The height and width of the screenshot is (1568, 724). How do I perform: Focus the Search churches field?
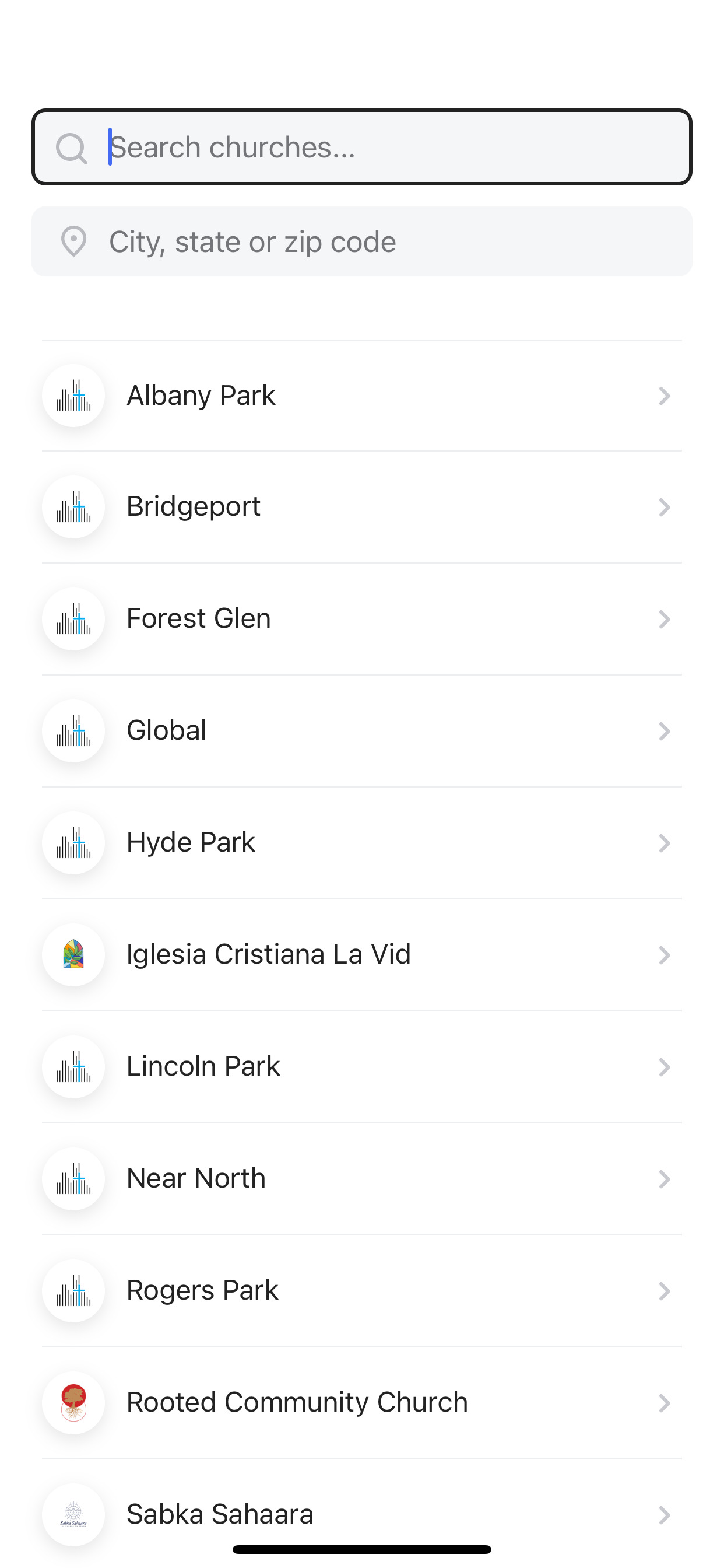tap(362, 146)
